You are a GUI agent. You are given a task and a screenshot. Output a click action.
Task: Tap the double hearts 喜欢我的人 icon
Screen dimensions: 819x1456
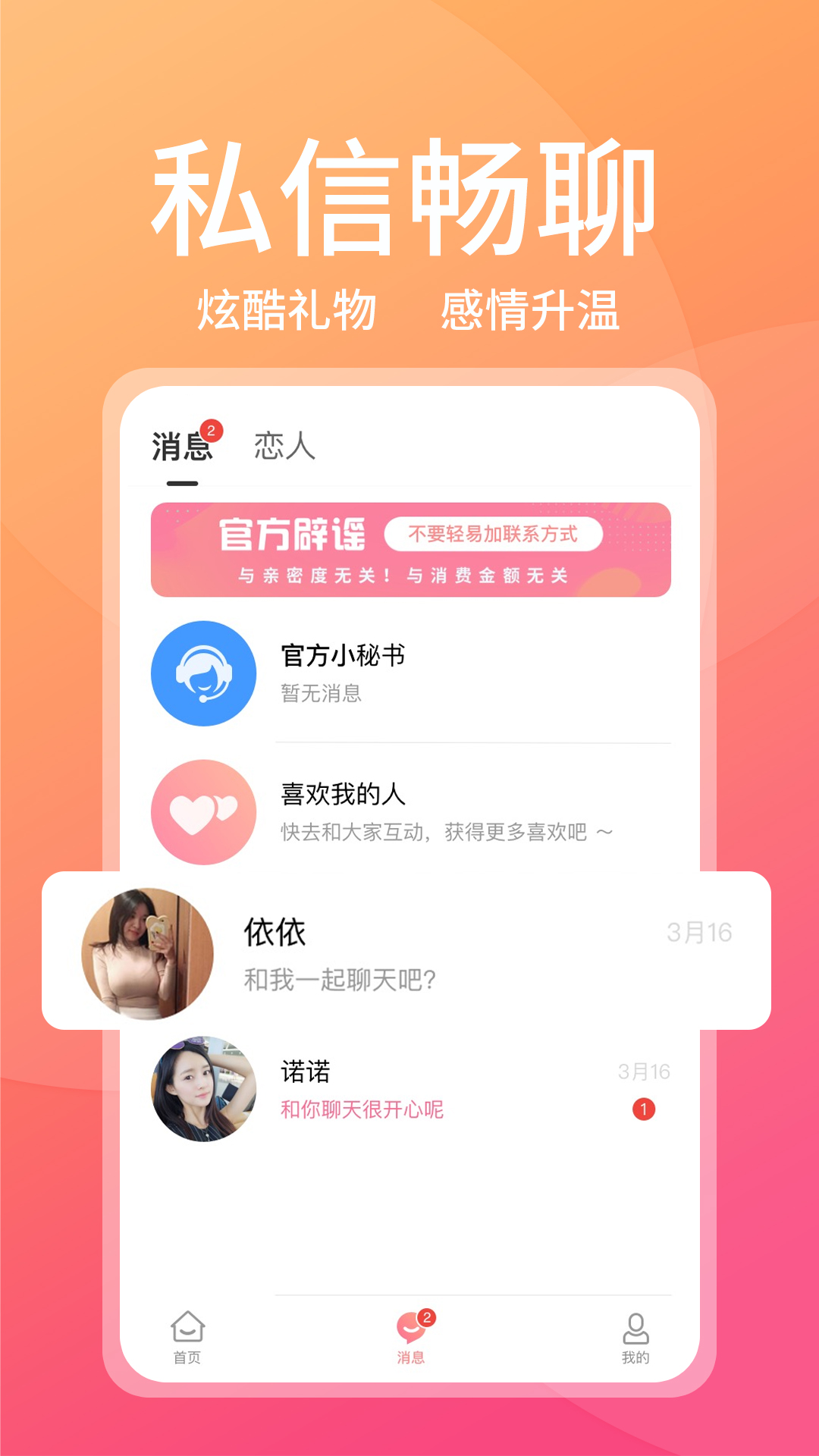coord(202,813)
